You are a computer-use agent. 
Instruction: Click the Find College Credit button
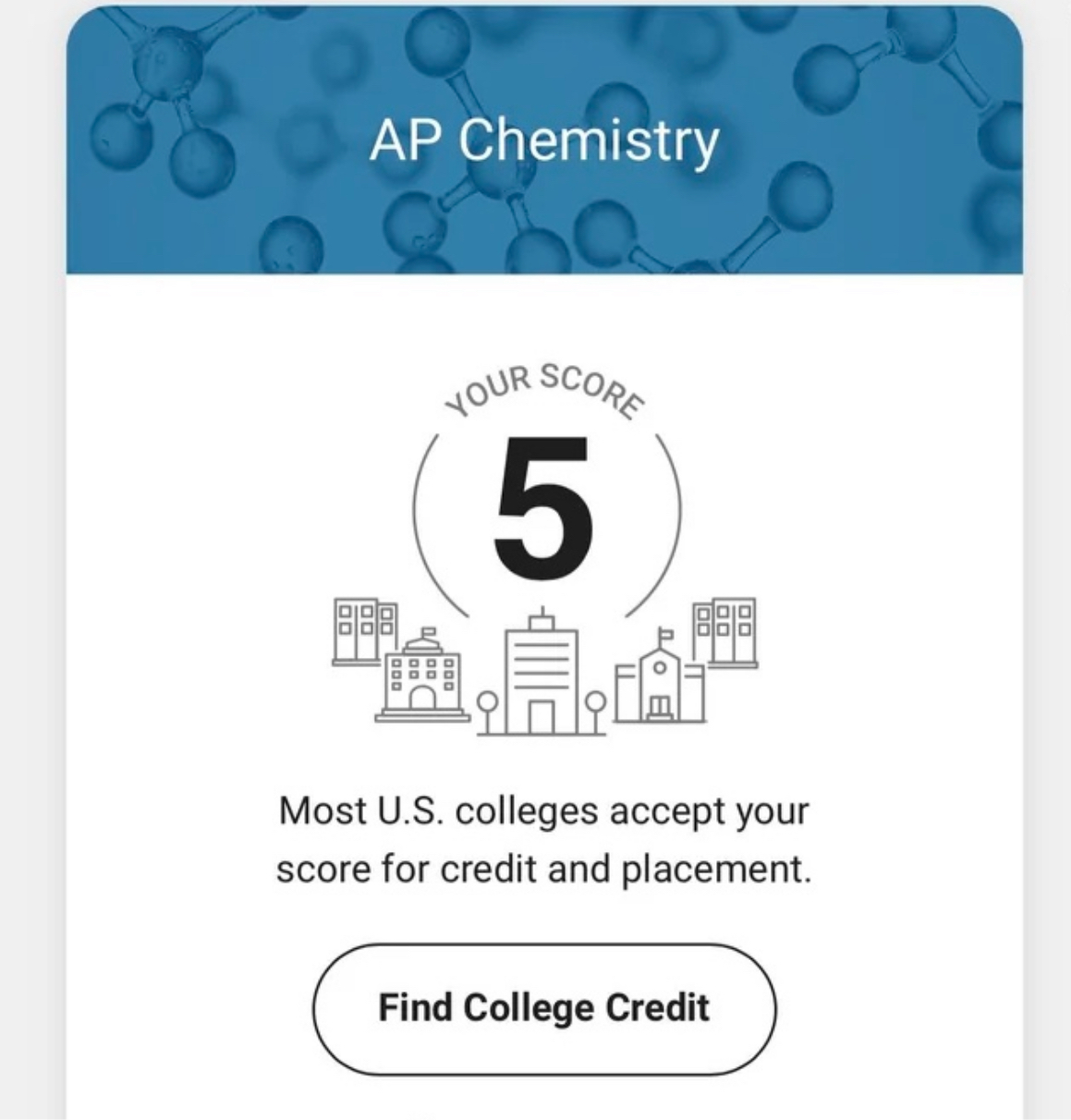[x=543, y=1008]
